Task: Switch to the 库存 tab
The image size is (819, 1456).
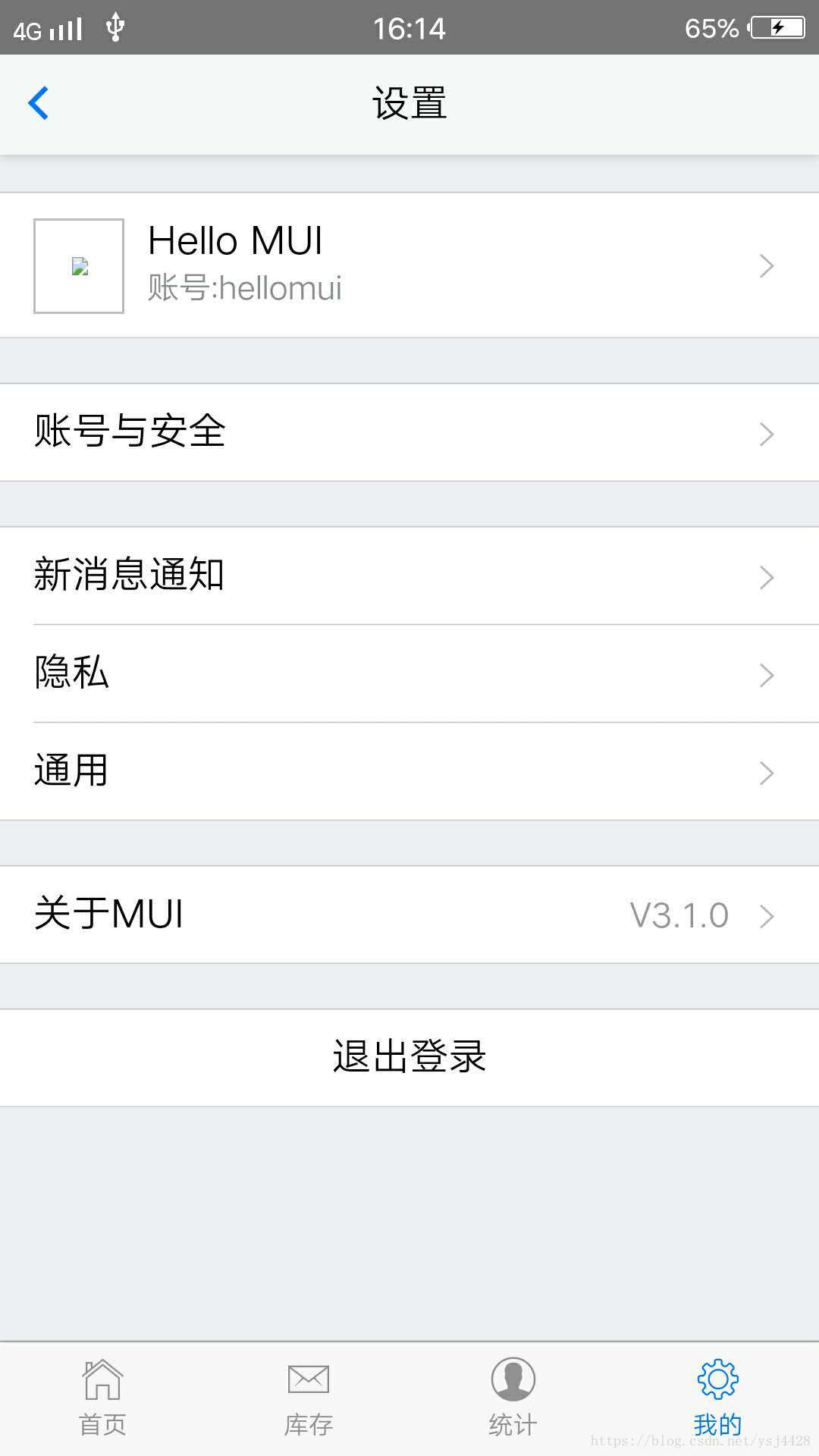Action: pyautogui.click(x=308, y=1398)
